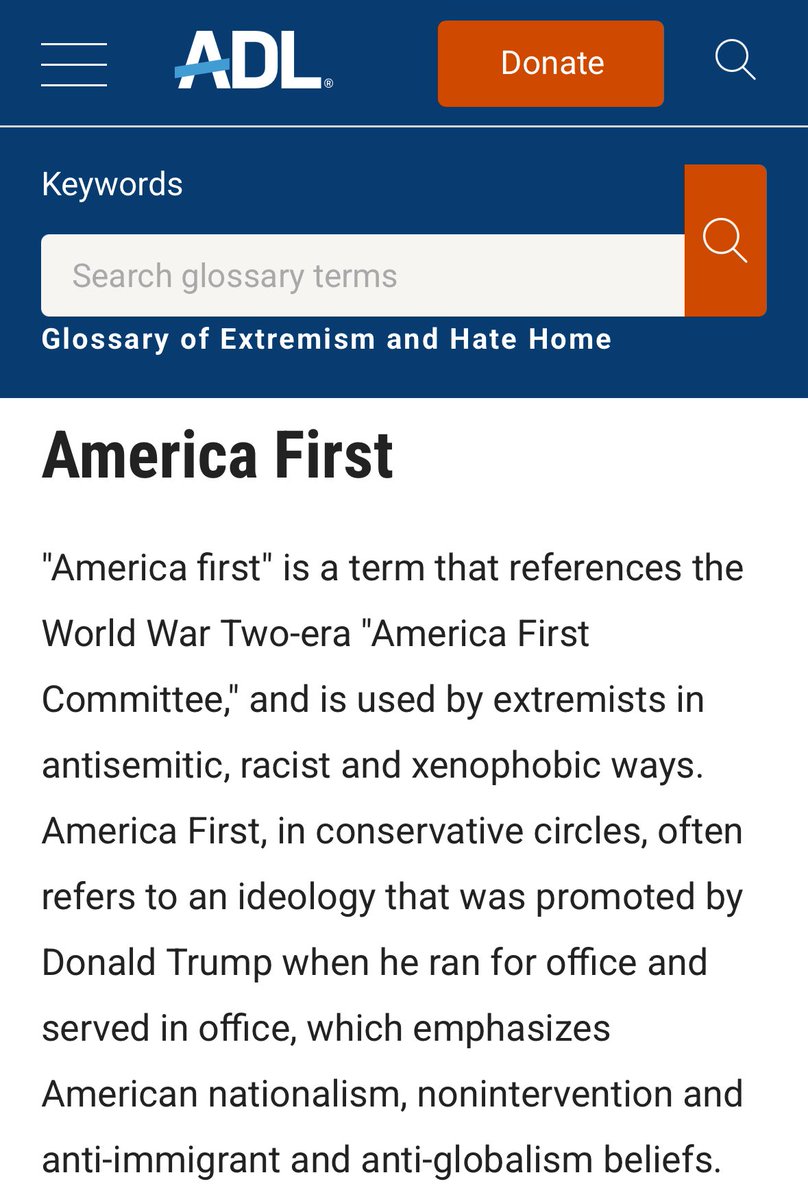Tap the ADL logo to go home
This screenshot has height=1199, width=808.
tap(253, 62)
